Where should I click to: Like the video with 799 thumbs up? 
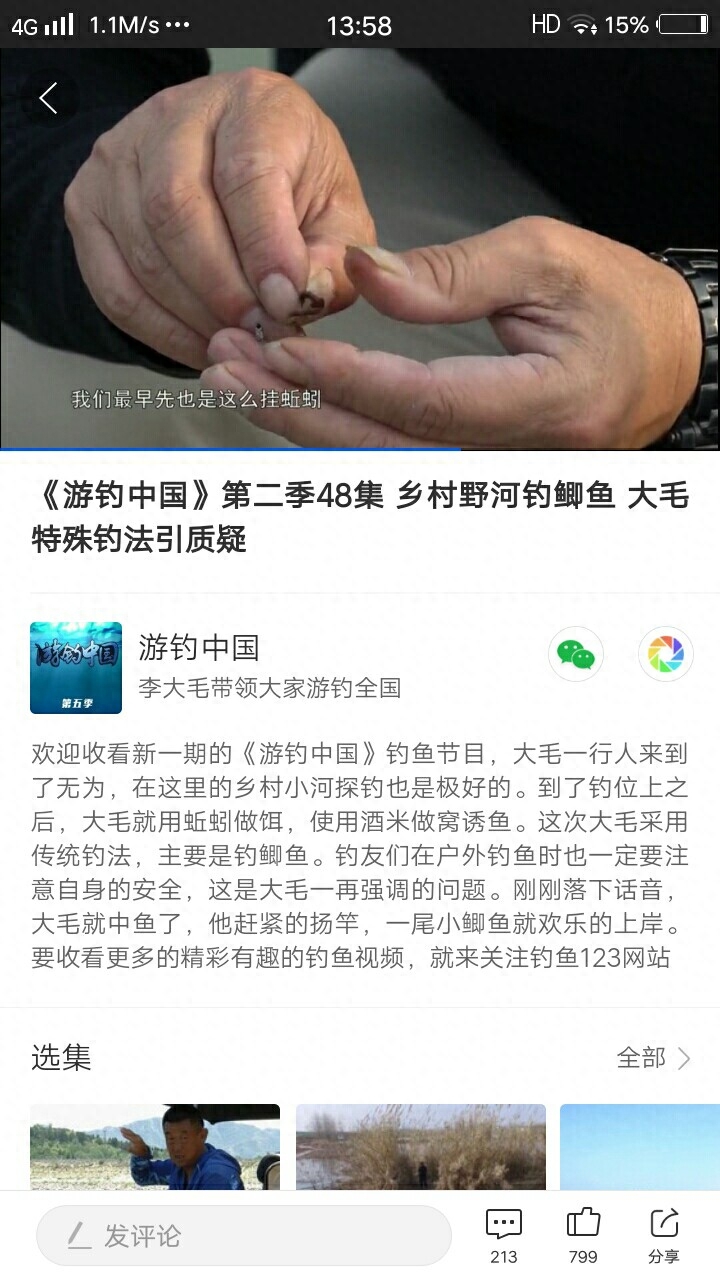coord(583,1236)
